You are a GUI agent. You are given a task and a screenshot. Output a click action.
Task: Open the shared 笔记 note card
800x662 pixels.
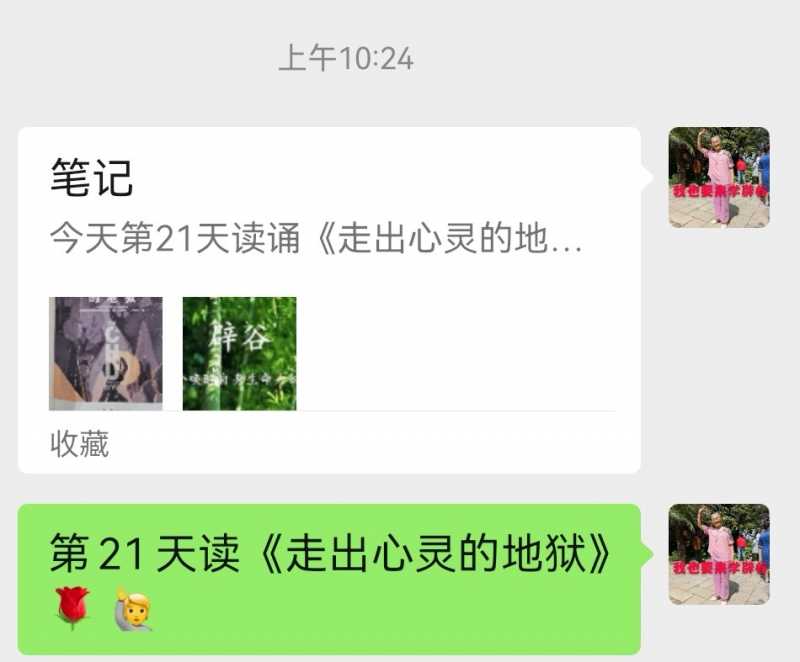pos(329,299)
